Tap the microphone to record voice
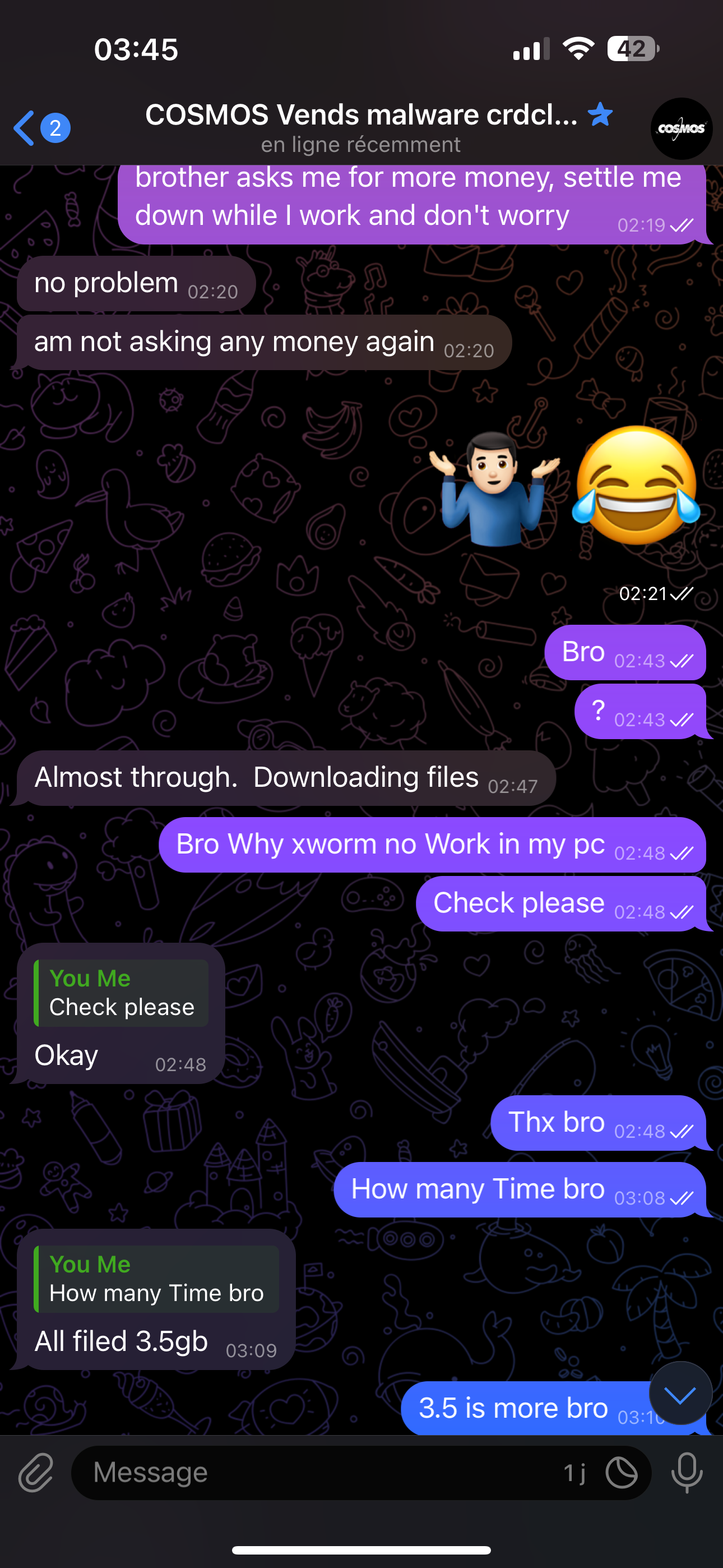The width and height of the screenshot is (723, 1568). pyautogui.click(x=687, y=1473)
